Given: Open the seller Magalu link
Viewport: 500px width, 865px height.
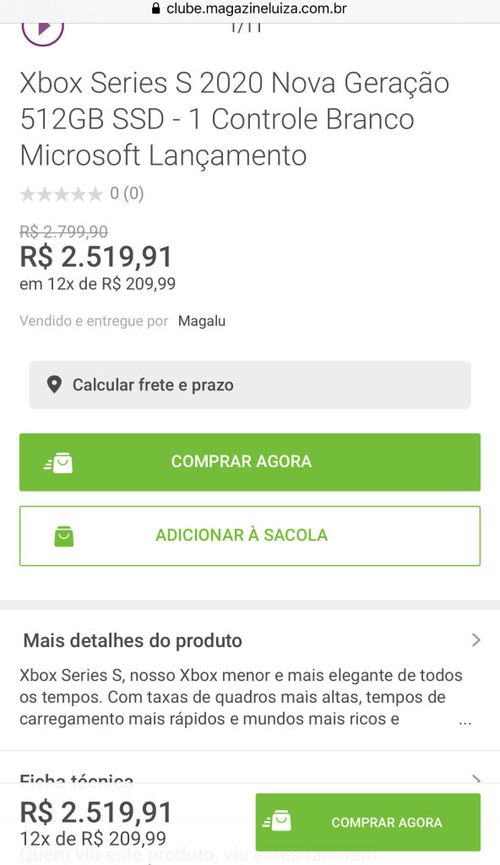Looking at the screenshot, I should (x=201, y=321).
